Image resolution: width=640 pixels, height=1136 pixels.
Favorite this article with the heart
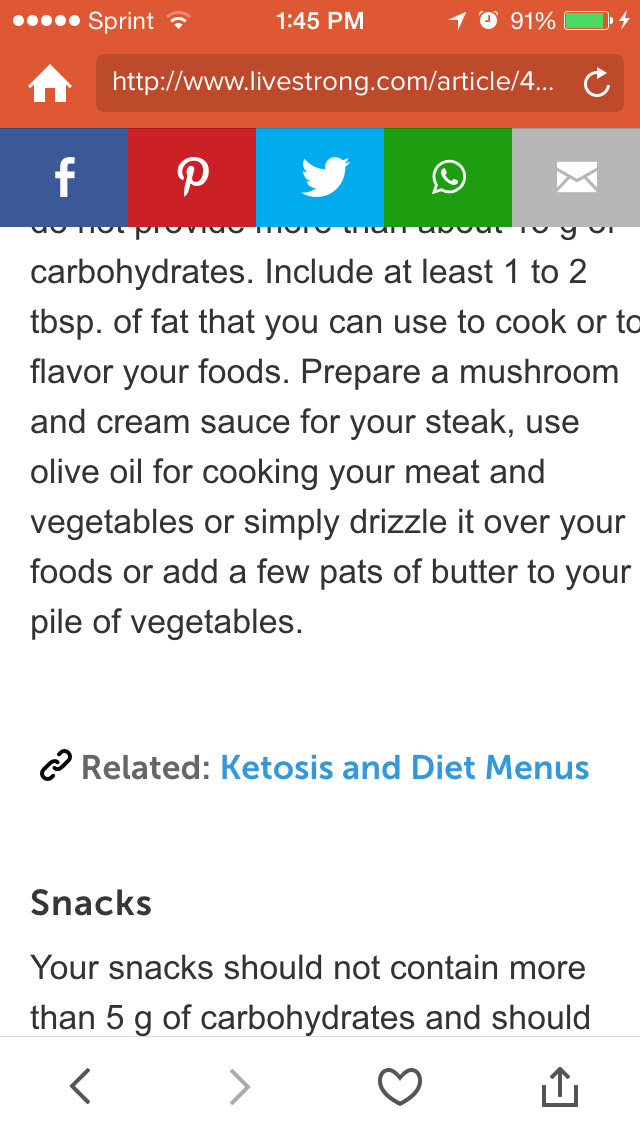[400, 1086]
